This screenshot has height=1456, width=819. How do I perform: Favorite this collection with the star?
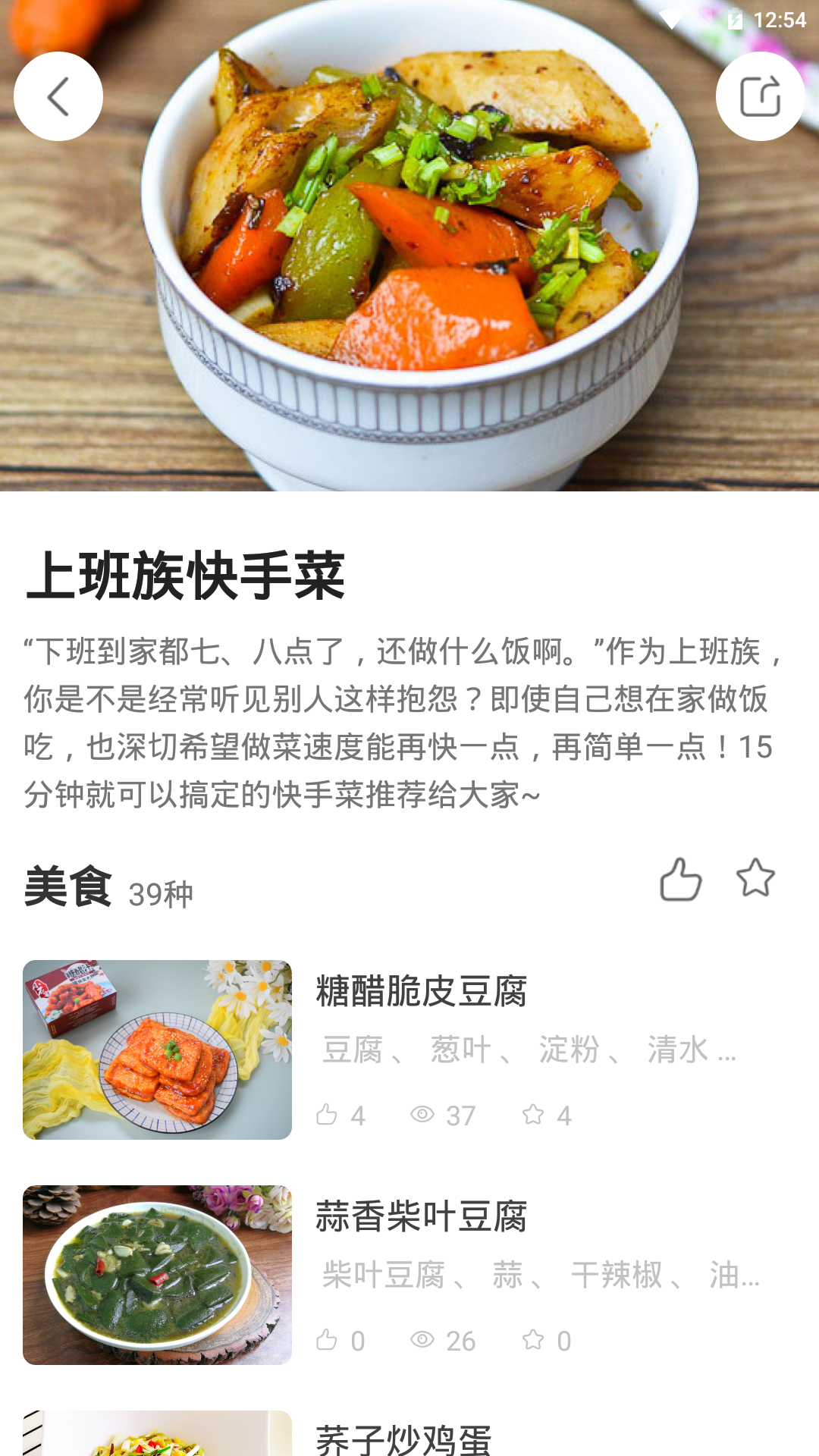755,878
